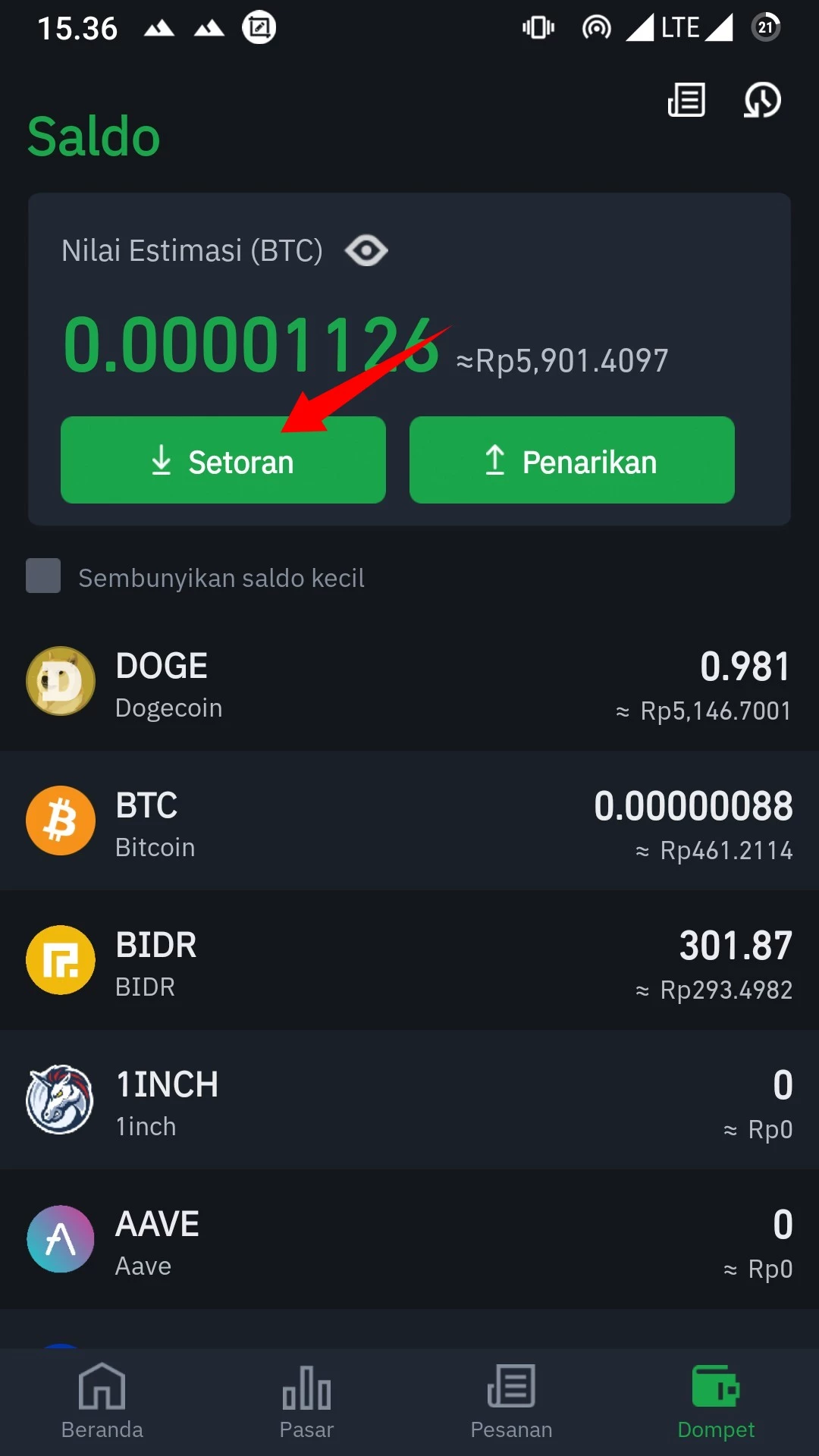Select the 1INCH asset entry

pyautogui.click(x=409, y=1100)
